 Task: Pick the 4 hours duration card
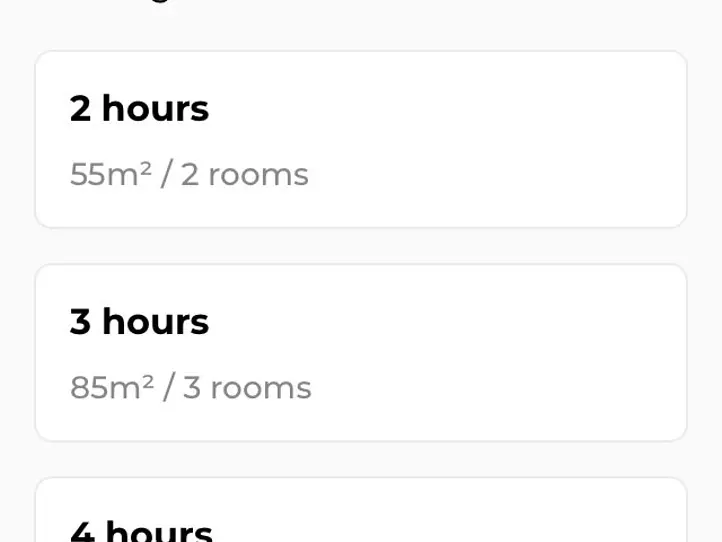pyautogui.click(x=360, y=515)
